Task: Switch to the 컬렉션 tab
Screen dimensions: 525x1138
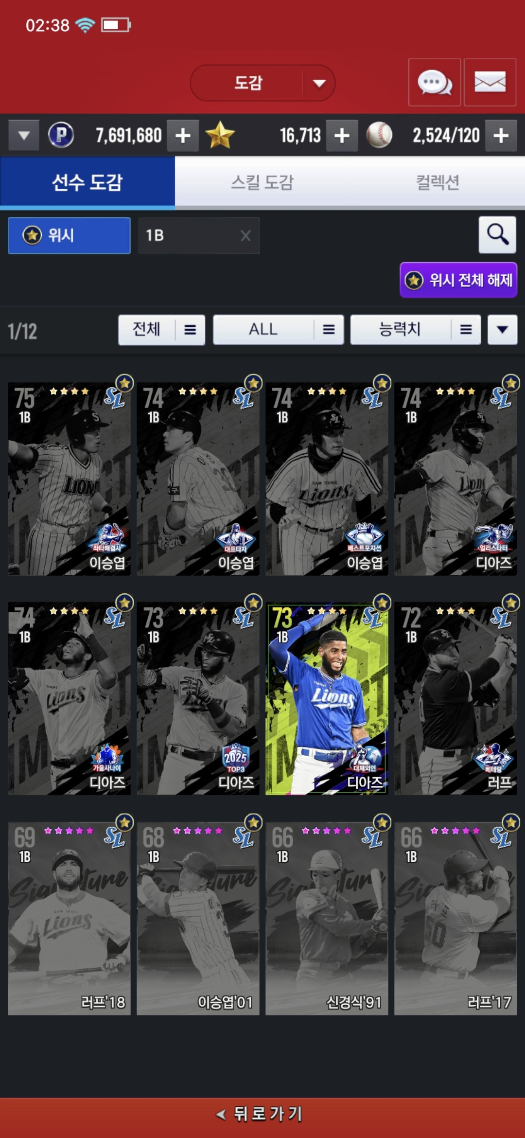Action: (437, 182)
